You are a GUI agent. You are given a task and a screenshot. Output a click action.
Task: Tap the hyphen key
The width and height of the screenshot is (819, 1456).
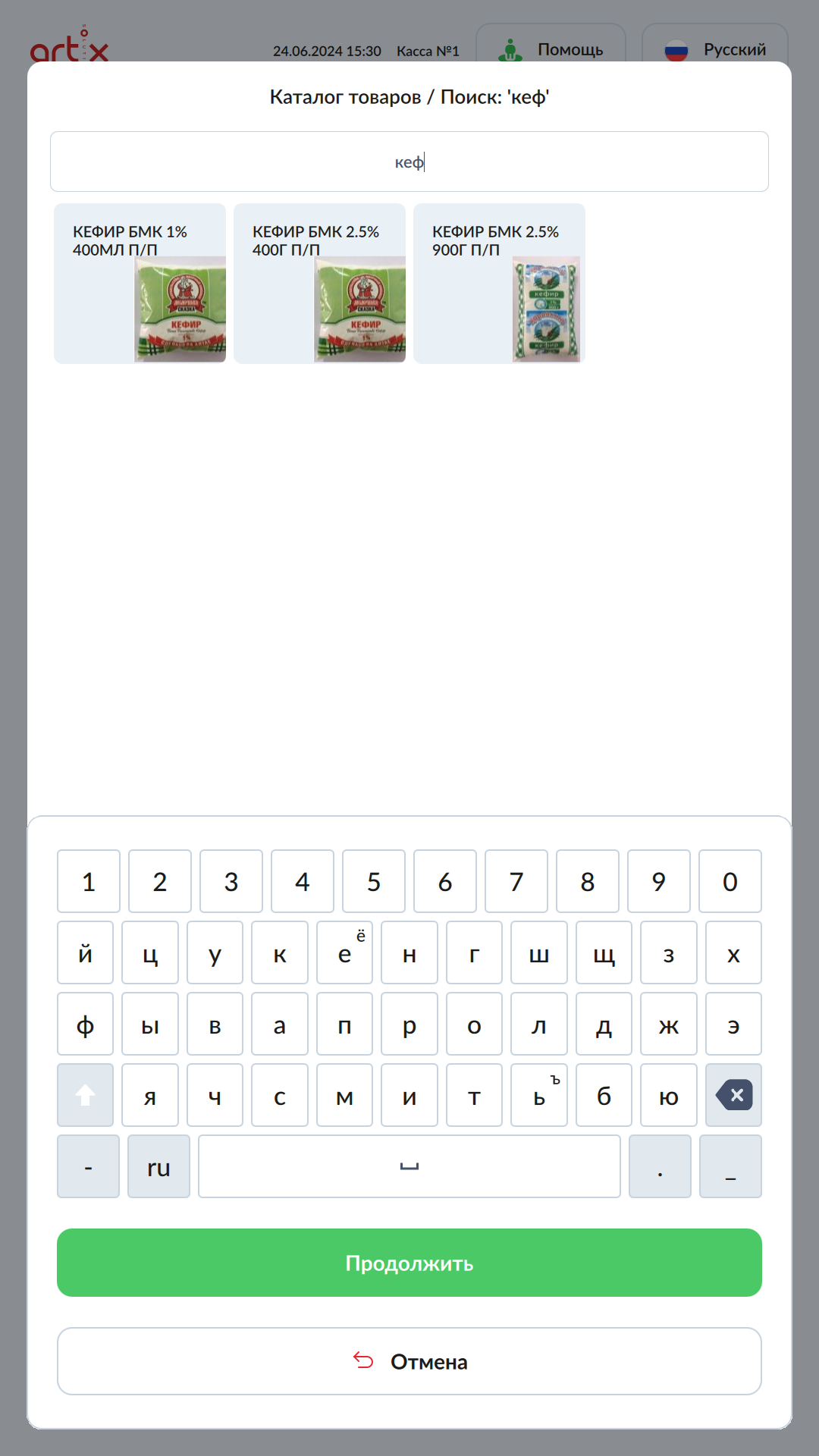[88, 1166]
